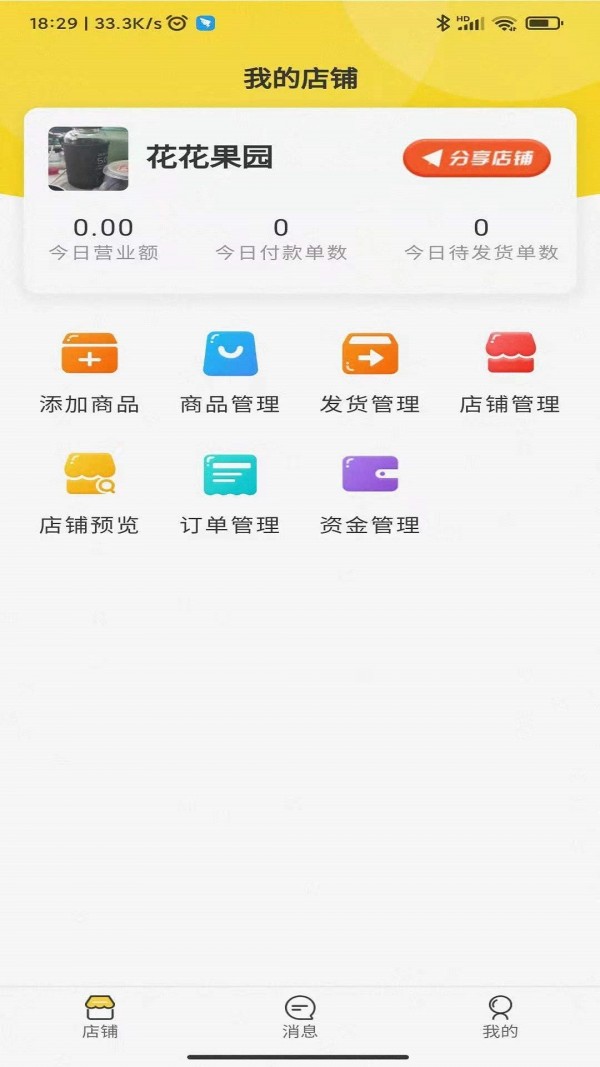Go to 发货管理 shipping management

pos(370,371)
